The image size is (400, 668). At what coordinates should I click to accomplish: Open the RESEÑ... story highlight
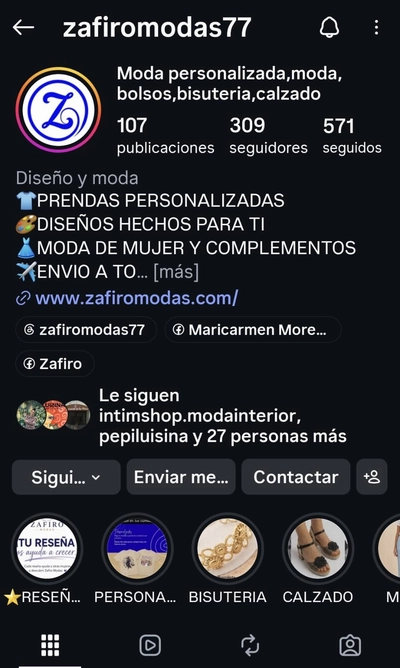pyautogui.click(x=47, y=549)
